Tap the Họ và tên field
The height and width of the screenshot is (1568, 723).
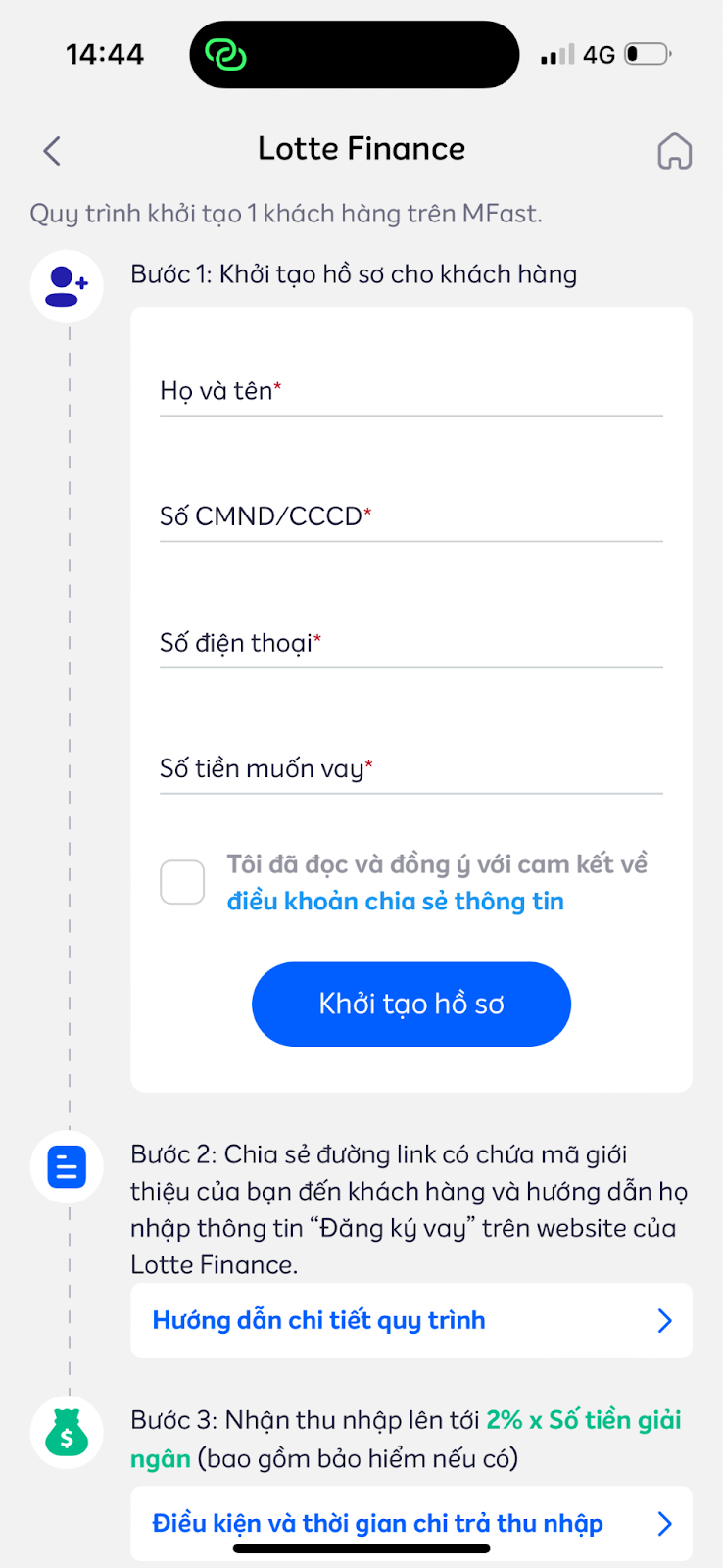tap(411, 391)
